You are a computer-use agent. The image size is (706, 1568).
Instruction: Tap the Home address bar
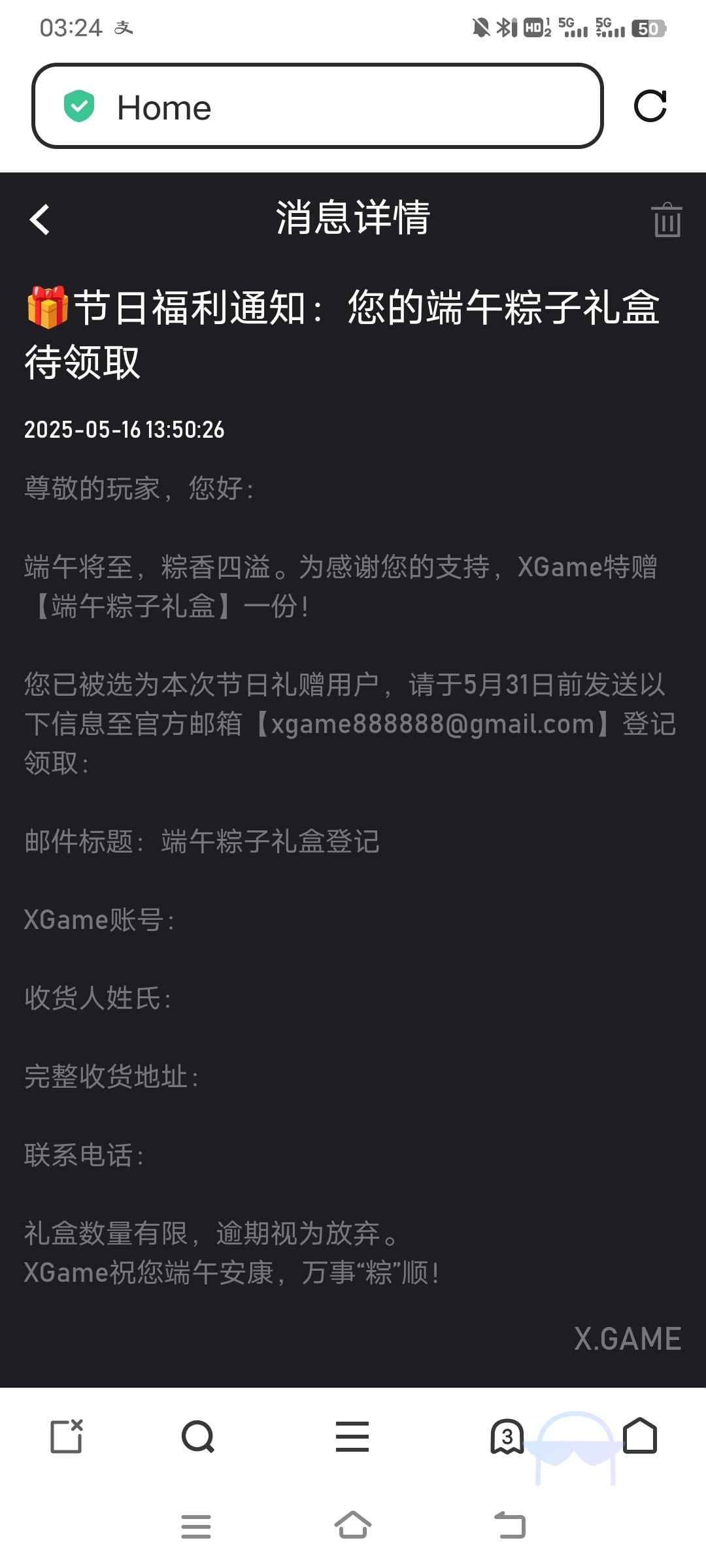tap(317, 106)
